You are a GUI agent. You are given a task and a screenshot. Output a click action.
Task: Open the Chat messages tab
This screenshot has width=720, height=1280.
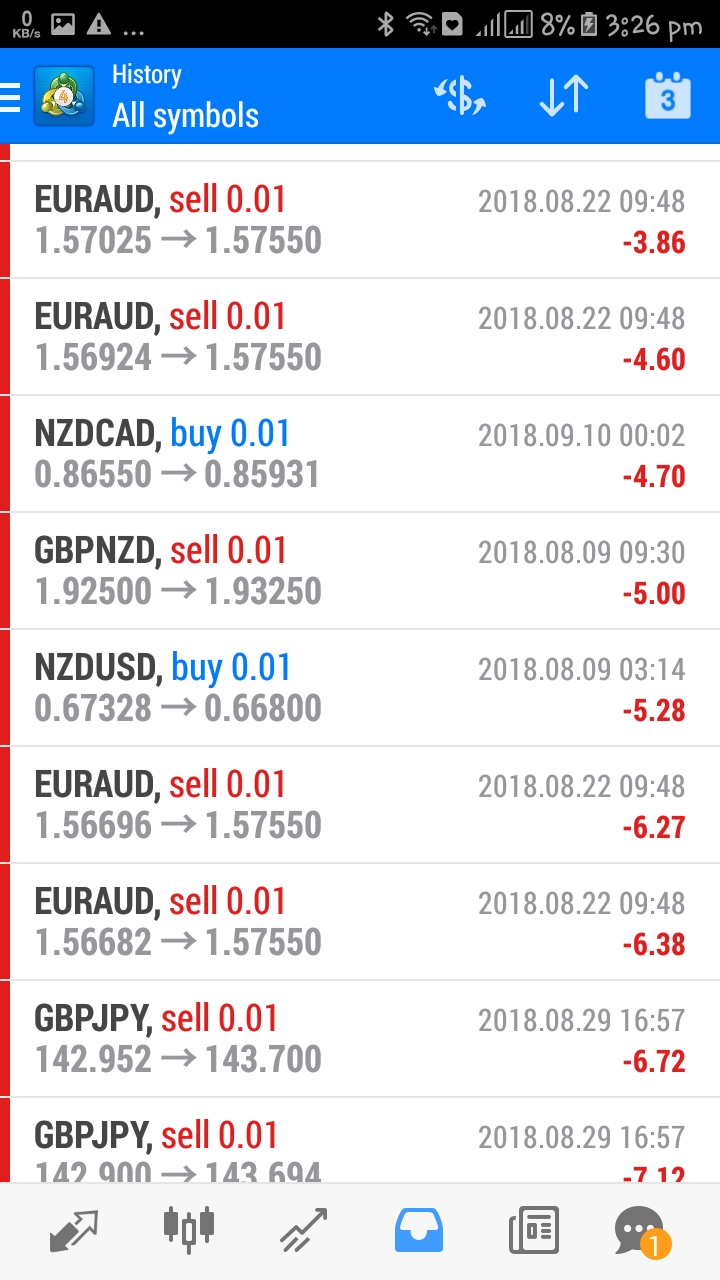[x=641, y=1231]
